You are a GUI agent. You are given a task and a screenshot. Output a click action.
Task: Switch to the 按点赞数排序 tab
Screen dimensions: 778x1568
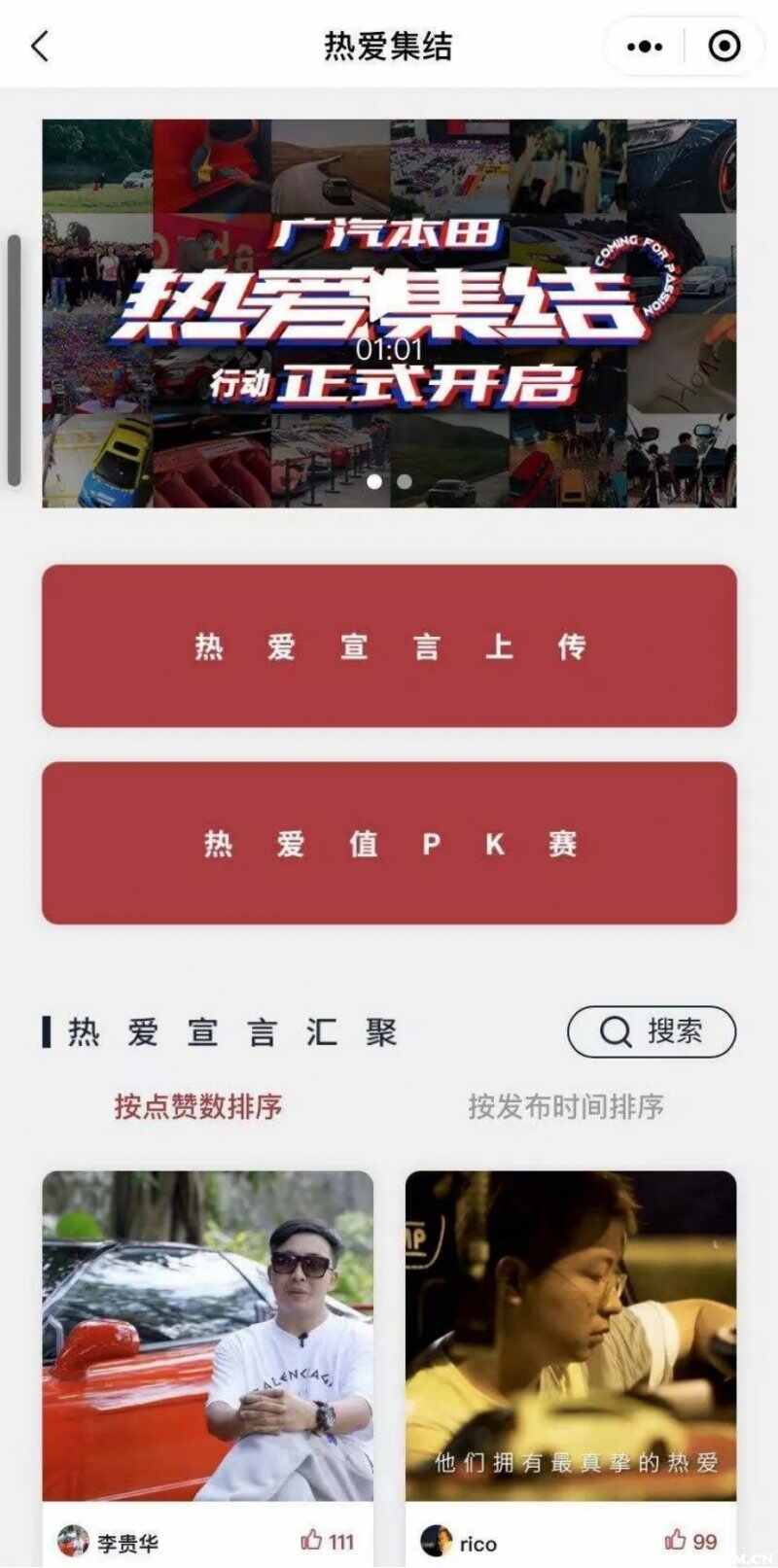(x=198, y=1106)
